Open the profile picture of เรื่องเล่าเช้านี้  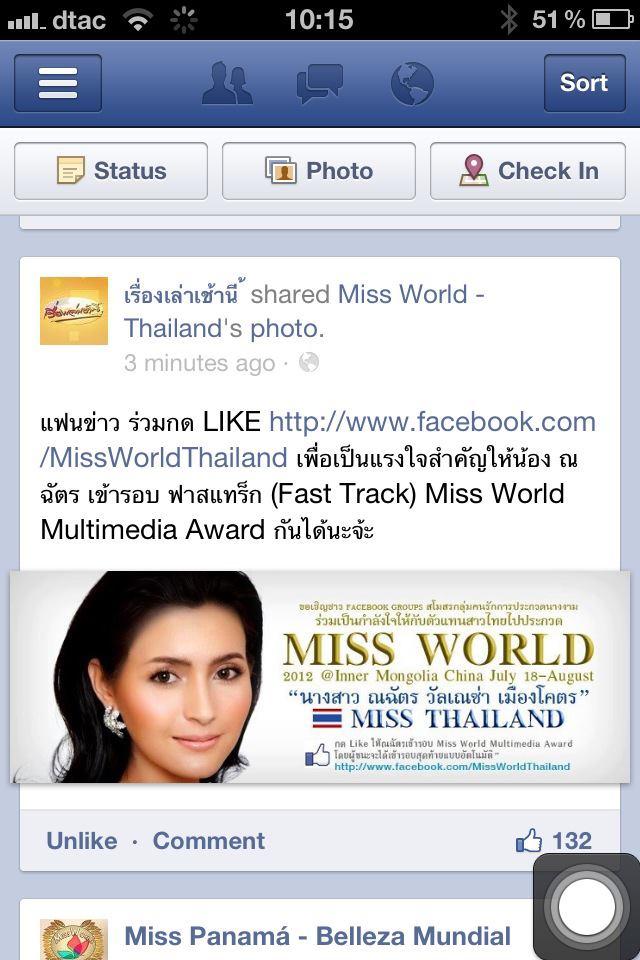pos(74,311)
